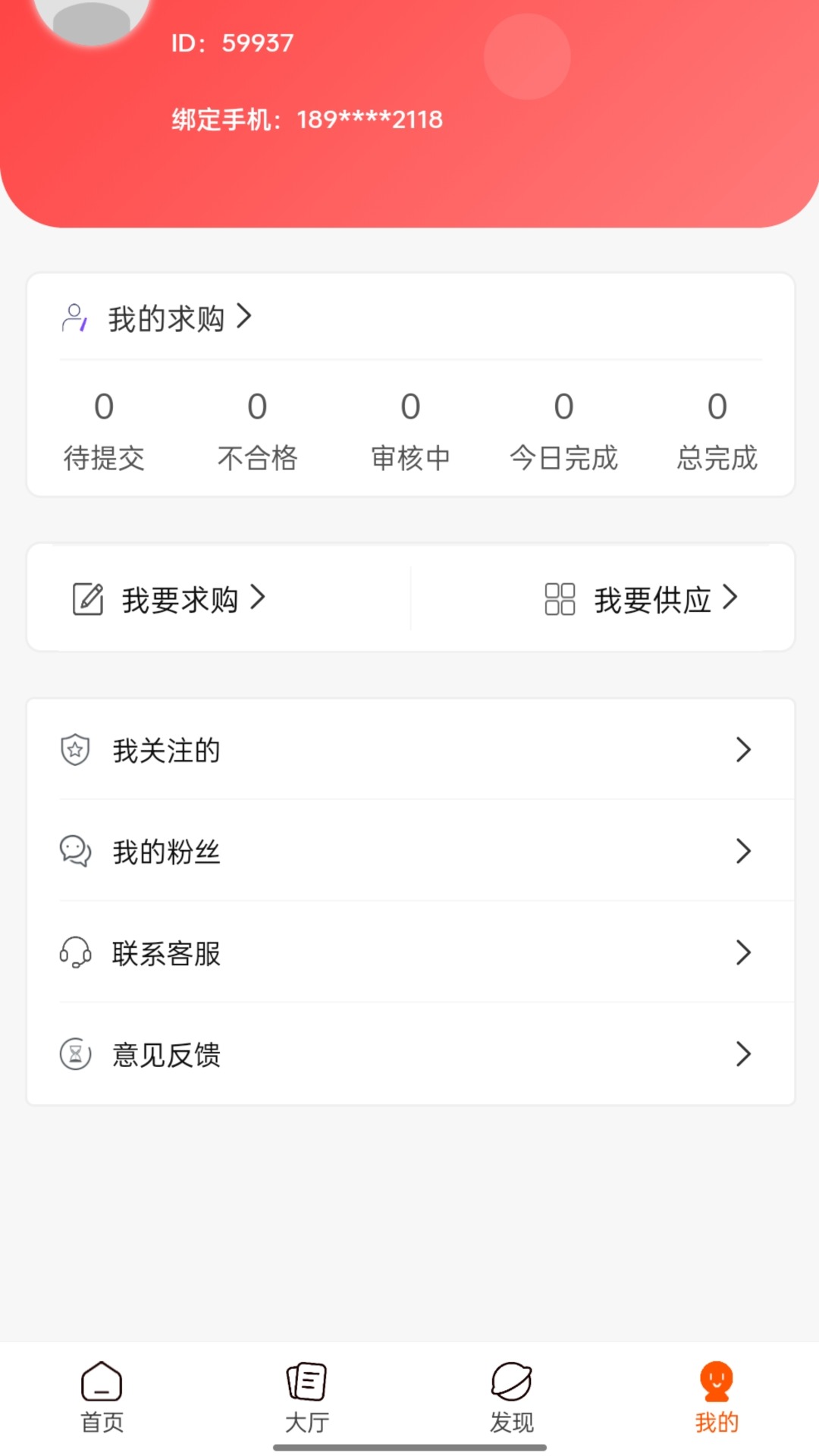
Task: Click the 意见反馈 hourglass icon
Action: click(x=75, y=1054)
